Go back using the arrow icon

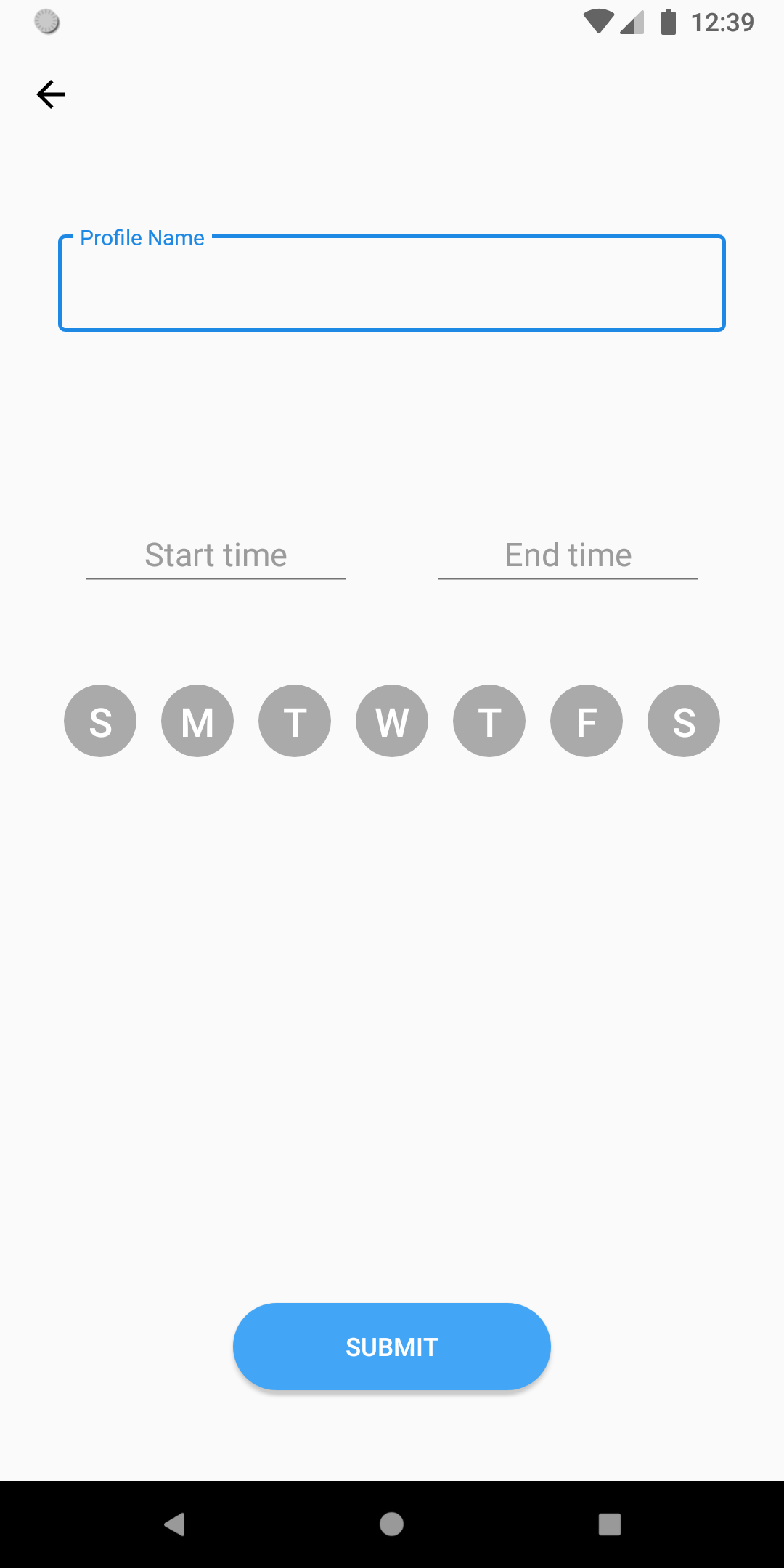51,94
